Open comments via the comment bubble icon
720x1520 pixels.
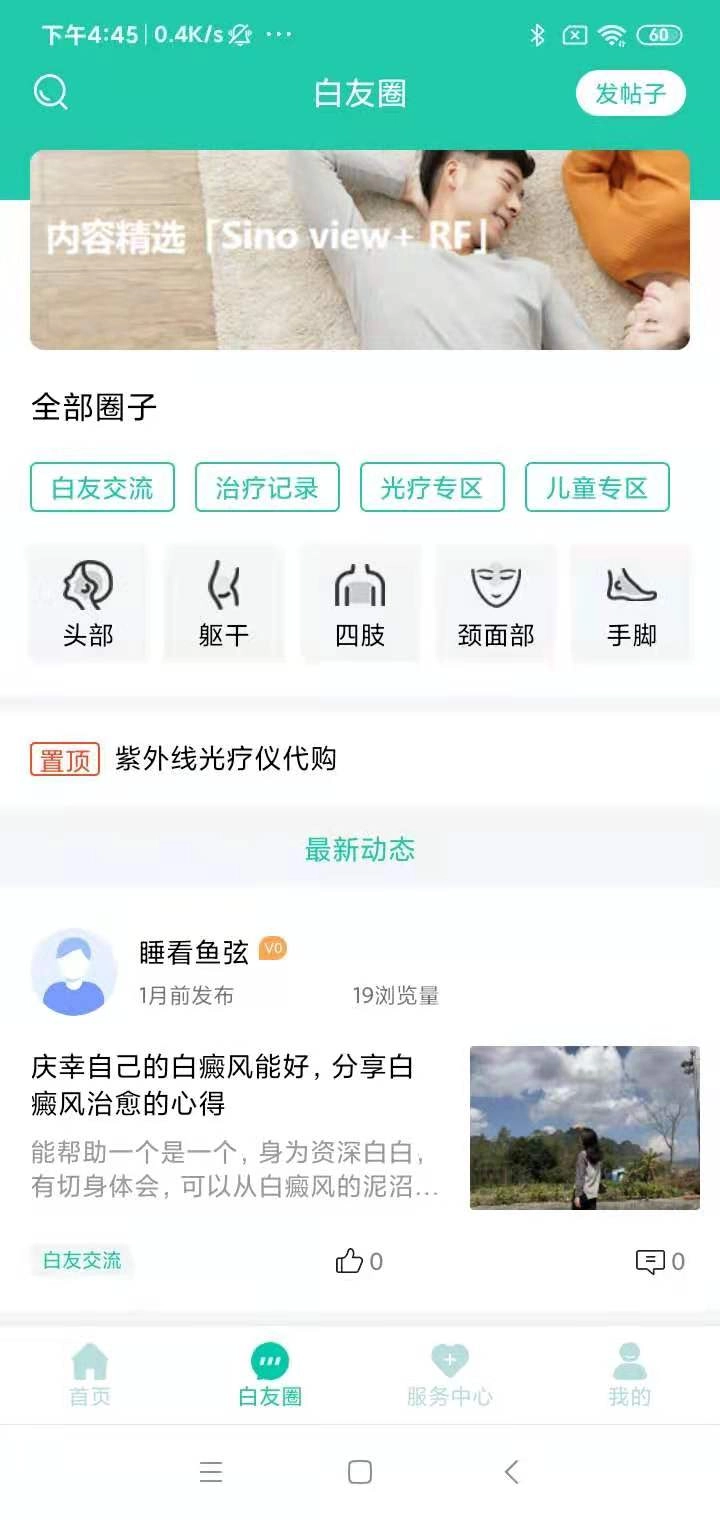[652, 1261]
